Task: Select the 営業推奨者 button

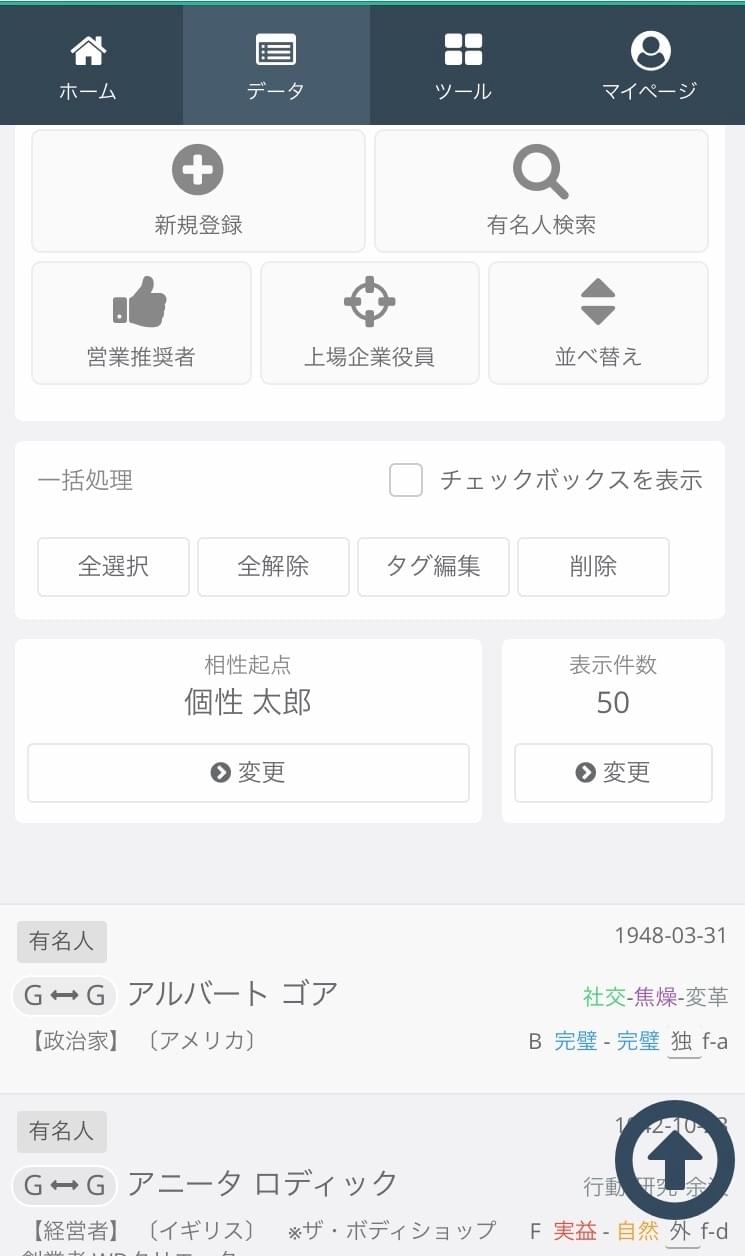Action: 141,323
